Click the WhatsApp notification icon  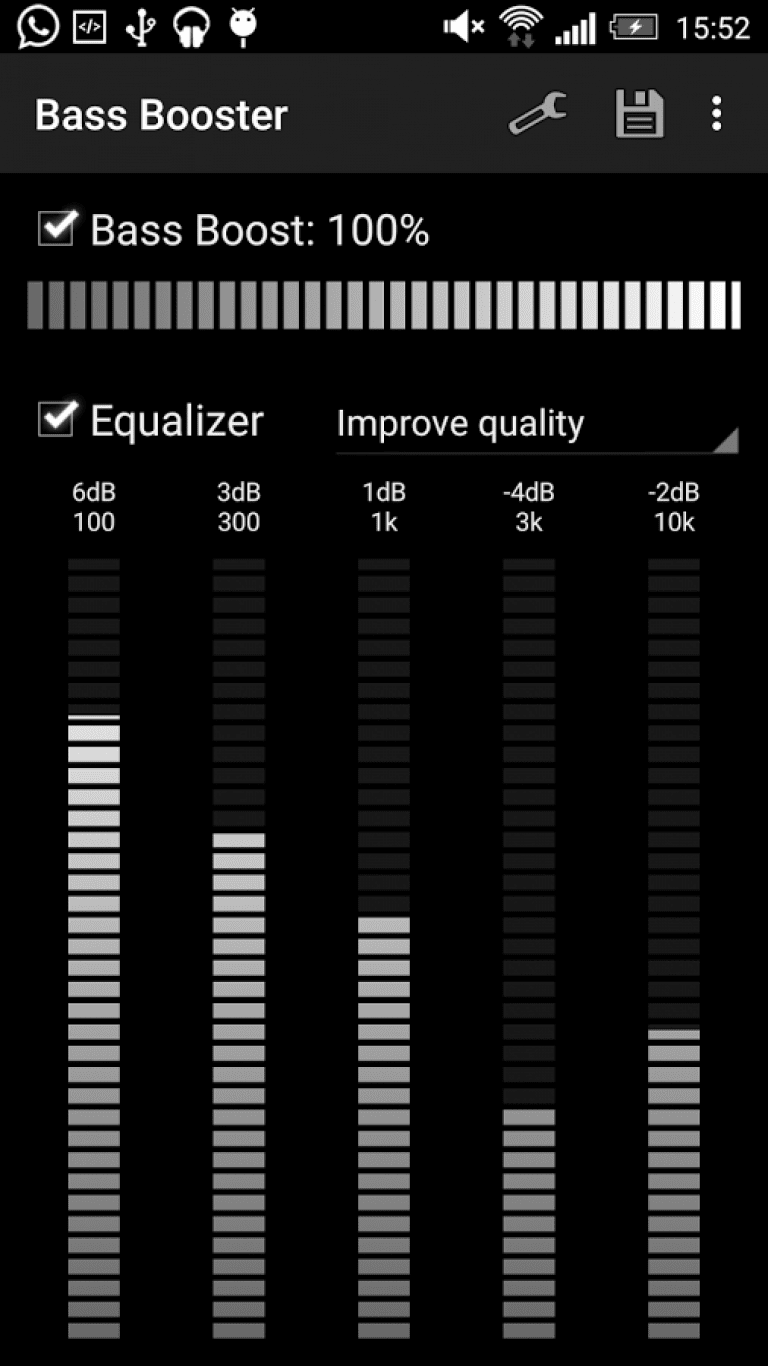click(36, 27)
